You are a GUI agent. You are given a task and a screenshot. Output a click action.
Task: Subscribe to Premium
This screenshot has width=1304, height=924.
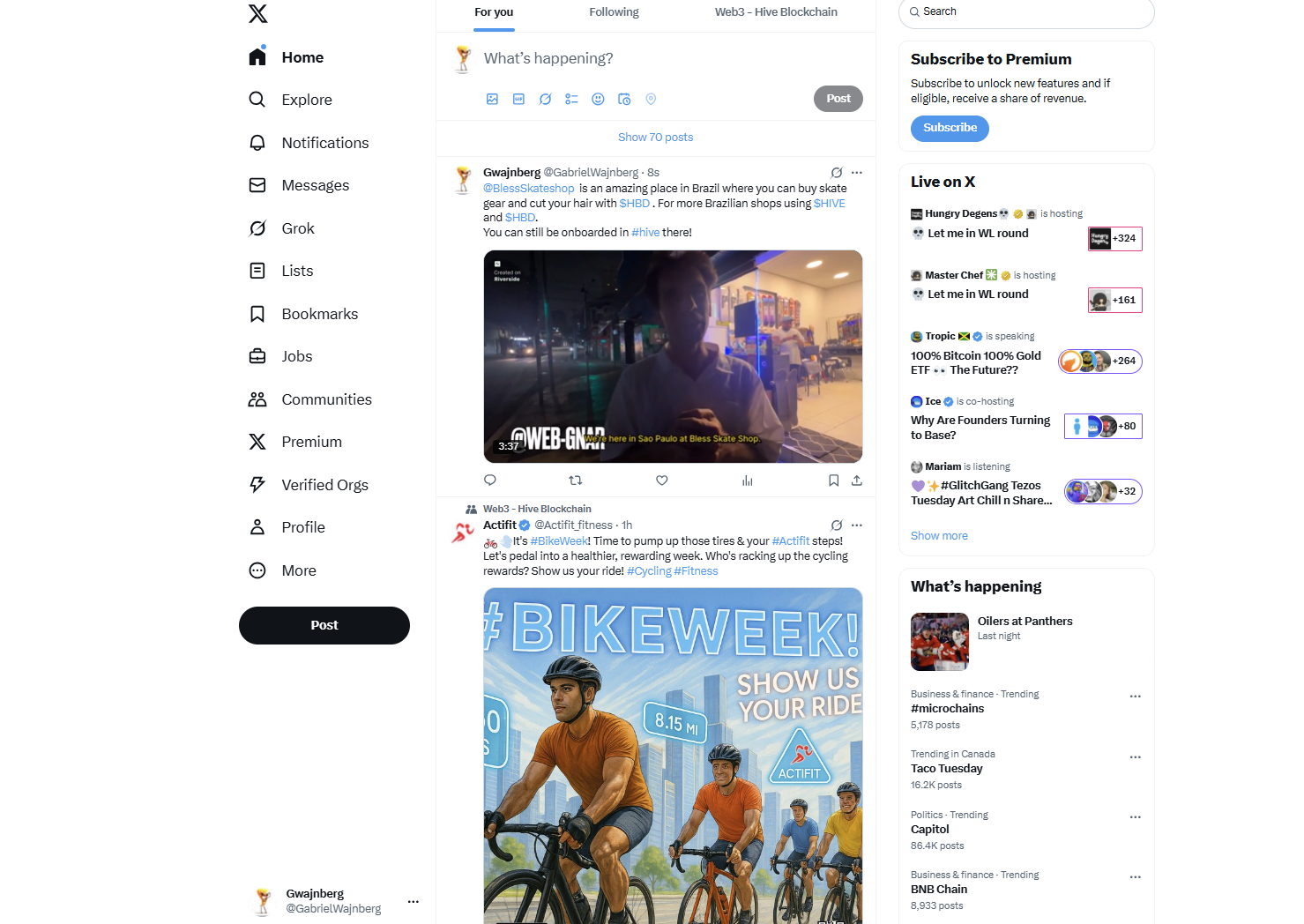pos(950,128)
